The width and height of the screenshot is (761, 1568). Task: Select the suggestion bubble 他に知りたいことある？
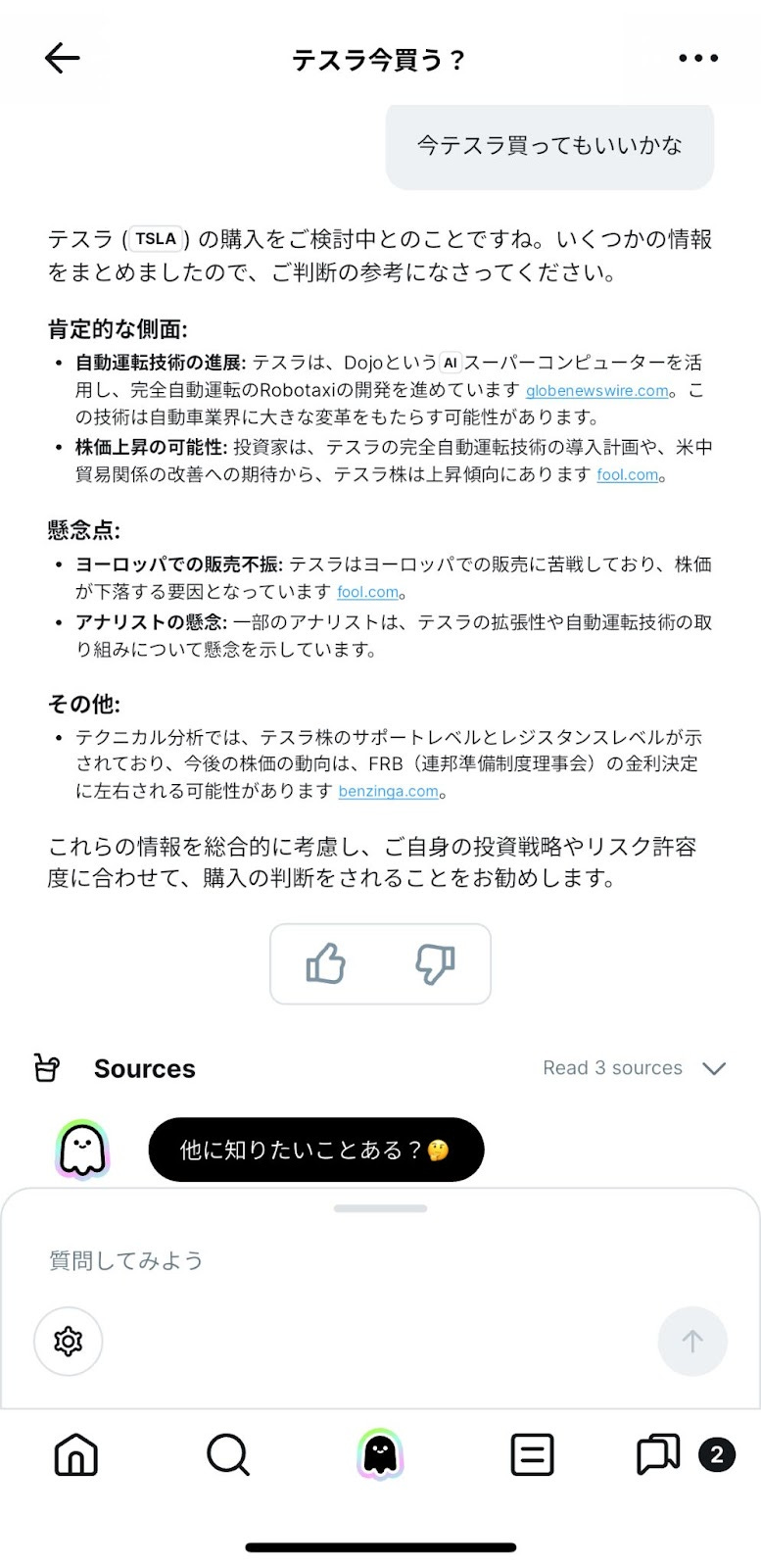click(x=315, y=1150)
